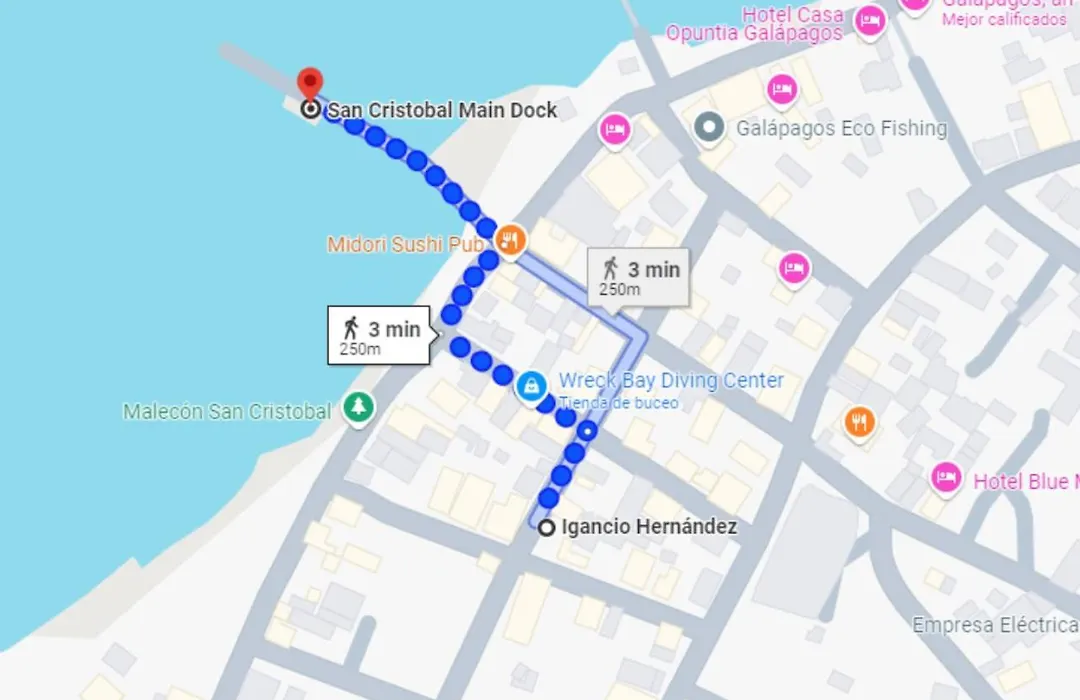Viewport: 1080px width, 700px height.
Task: View the Hotel Blue lodging marker
Action: pos(945,477)
